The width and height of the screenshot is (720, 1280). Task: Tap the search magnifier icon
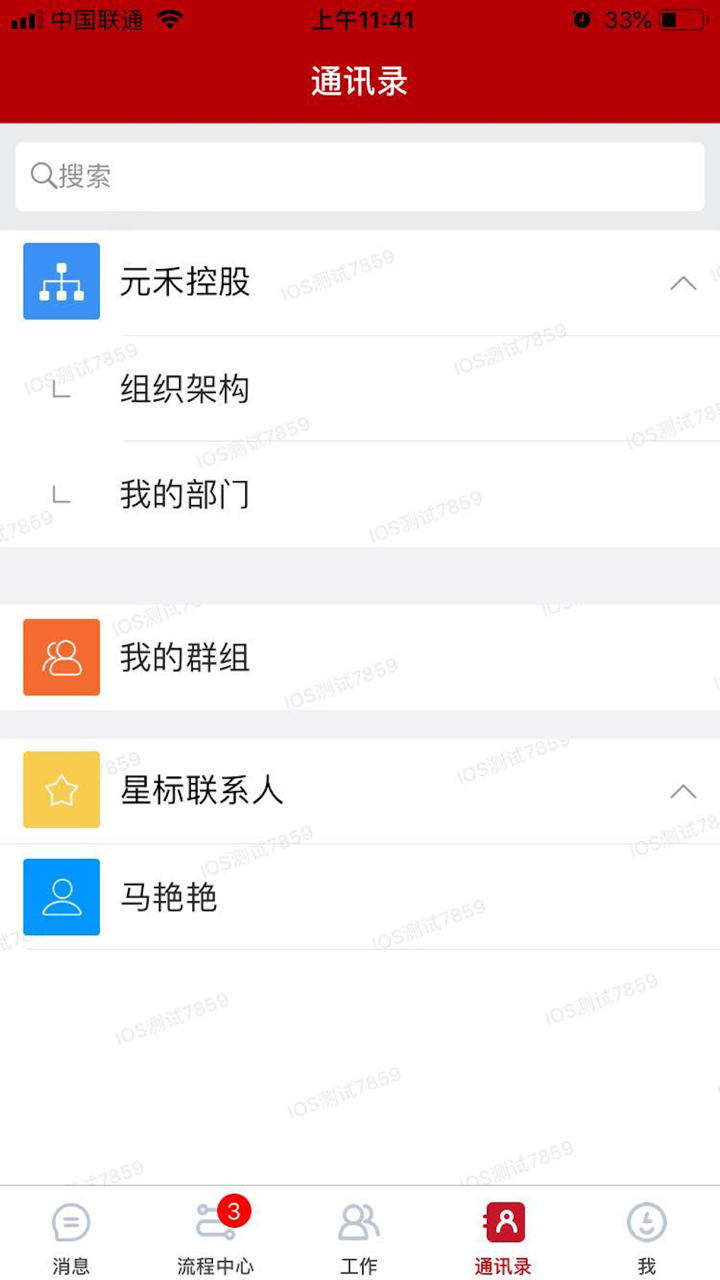point(42,176)
